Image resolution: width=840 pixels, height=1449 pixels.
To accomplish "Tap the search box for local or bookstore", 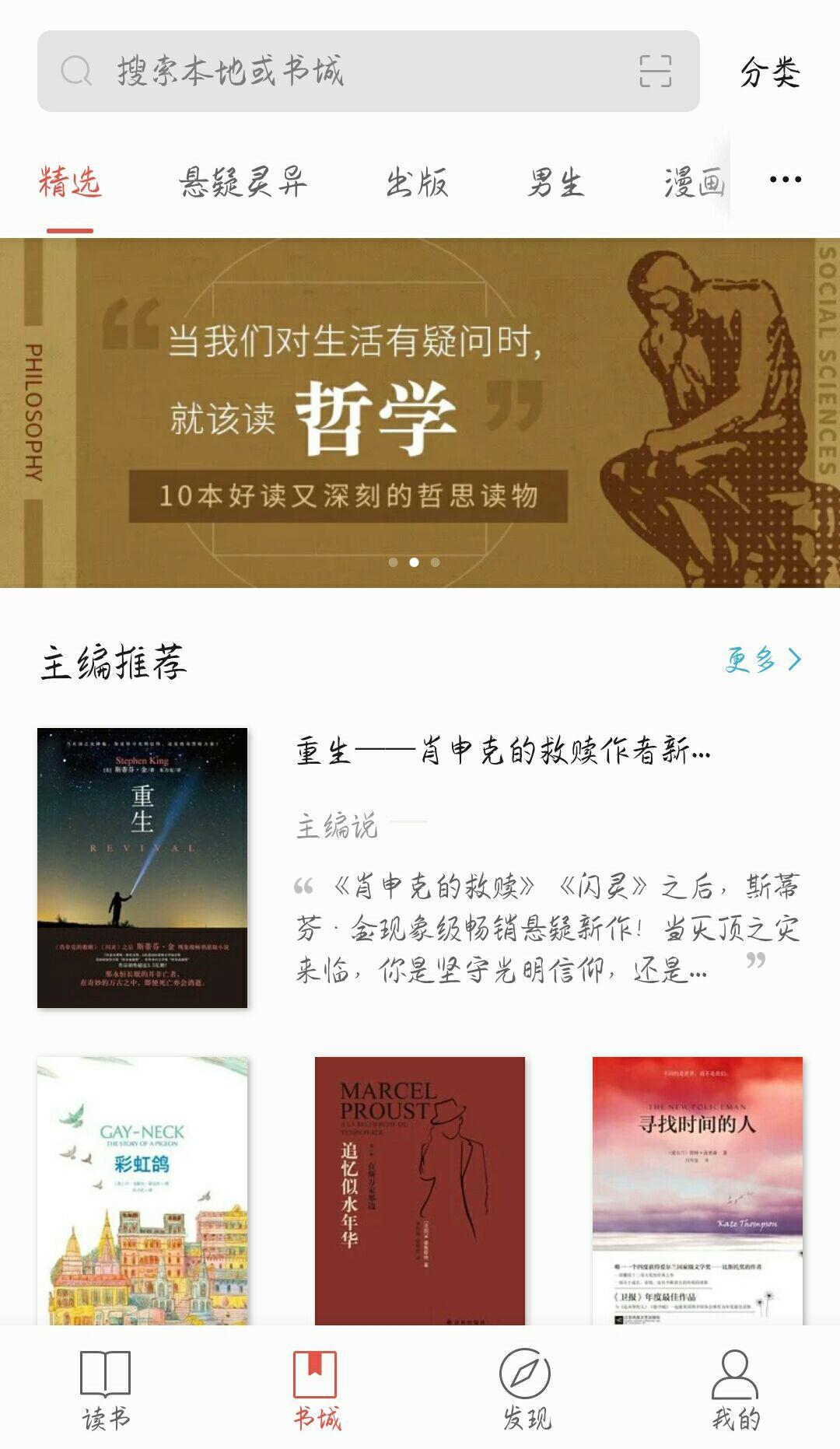I will point(368,71).
